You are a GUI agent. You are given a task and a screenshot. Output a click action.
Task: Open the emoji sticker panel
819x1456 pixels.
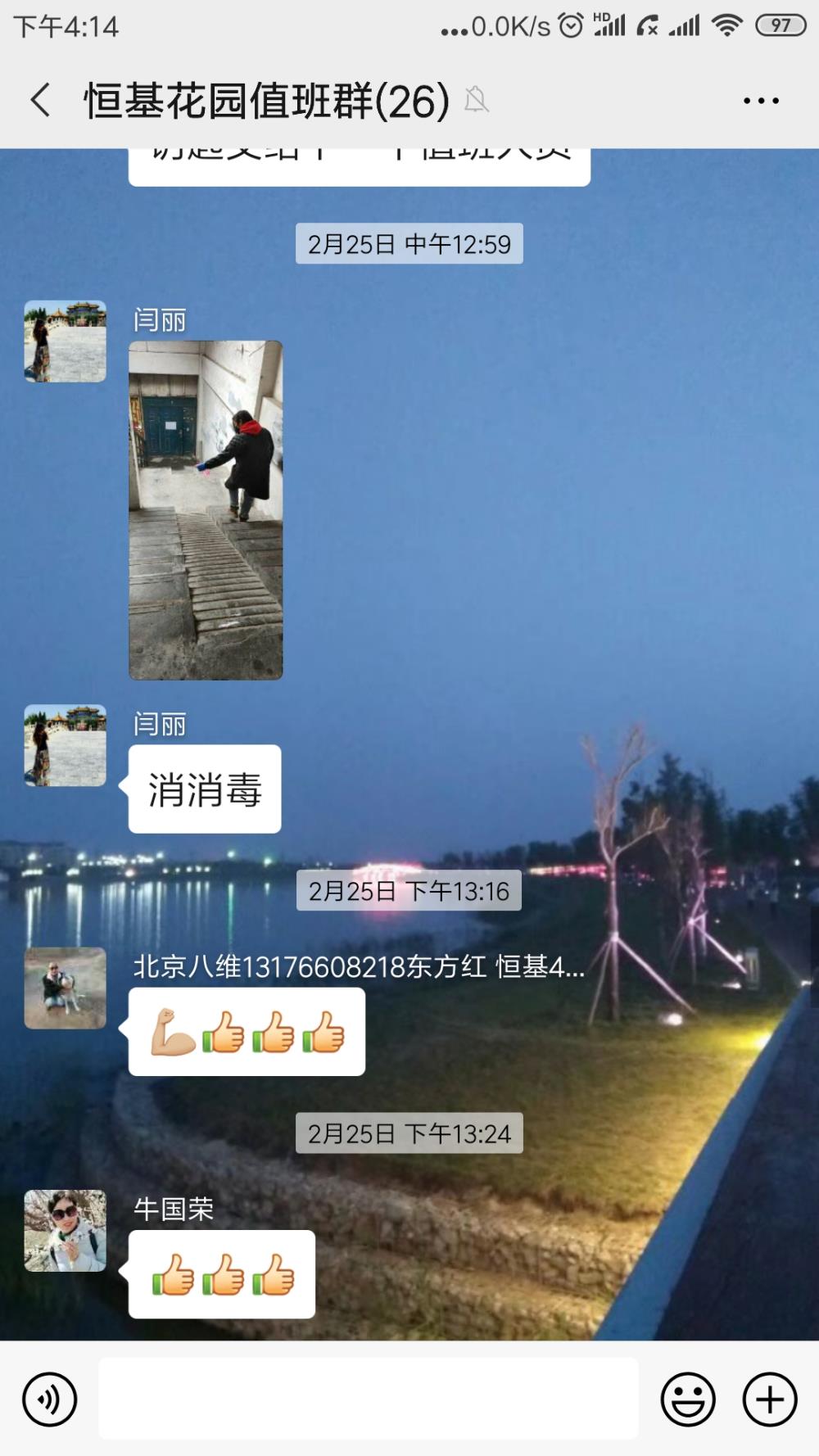coord(688,1399)
